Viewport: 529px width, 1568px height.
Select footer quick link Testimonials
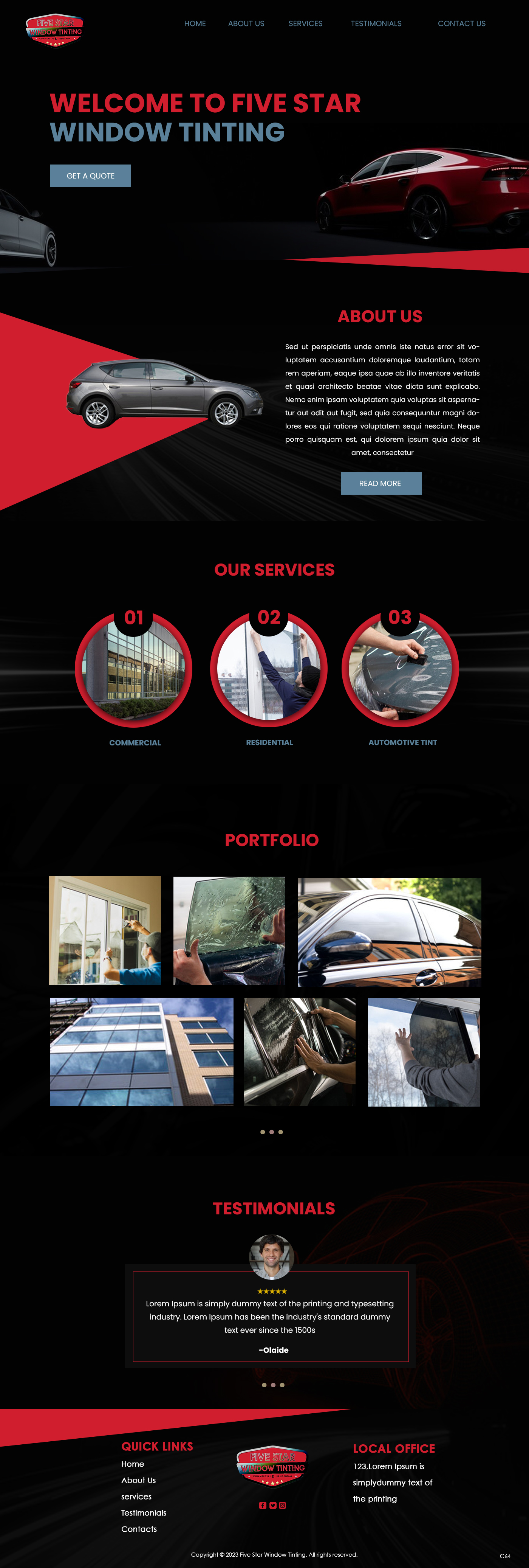[144, 1513]
